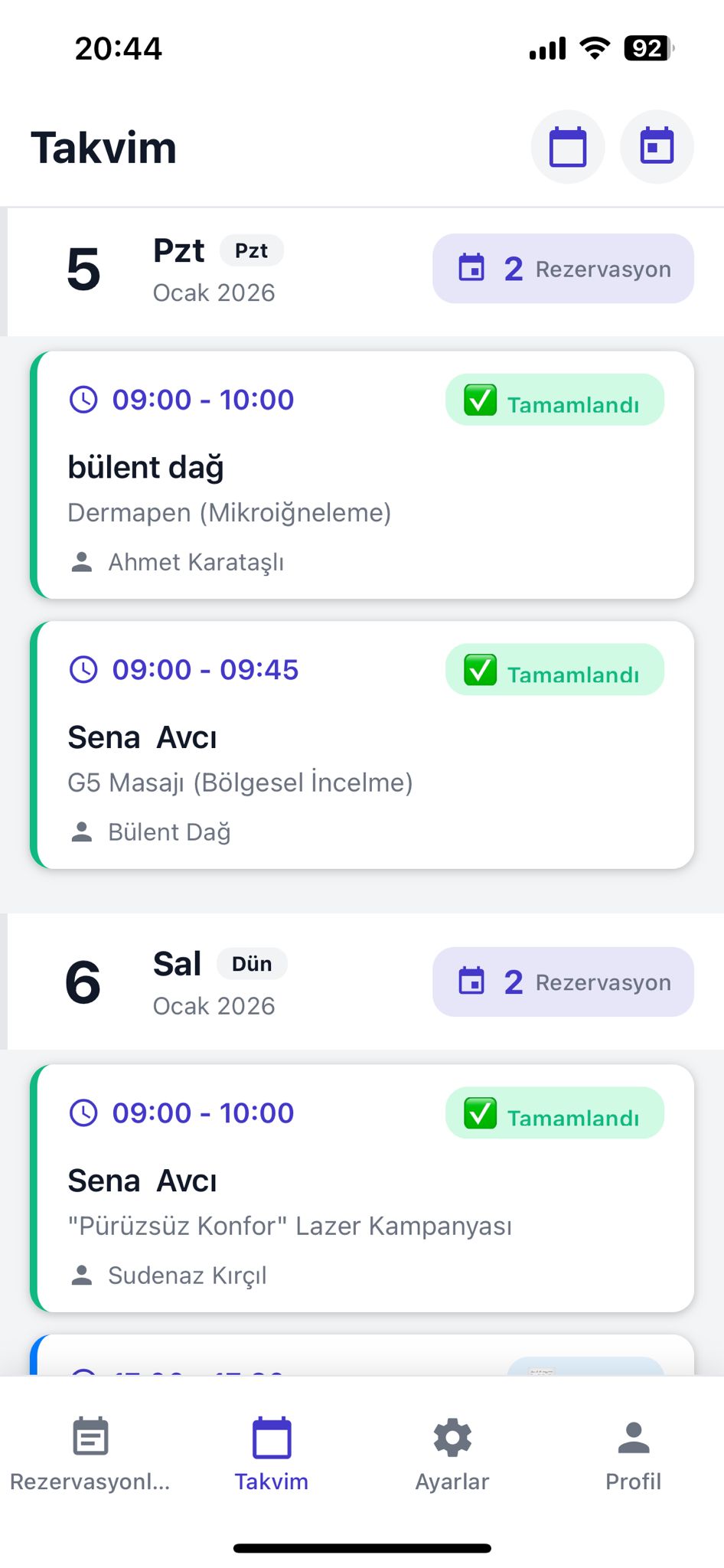The image size is (724, 1568).
Task: Tap the person icon next to Ahmet Karataşlı
Action: (x=81, y=563)
